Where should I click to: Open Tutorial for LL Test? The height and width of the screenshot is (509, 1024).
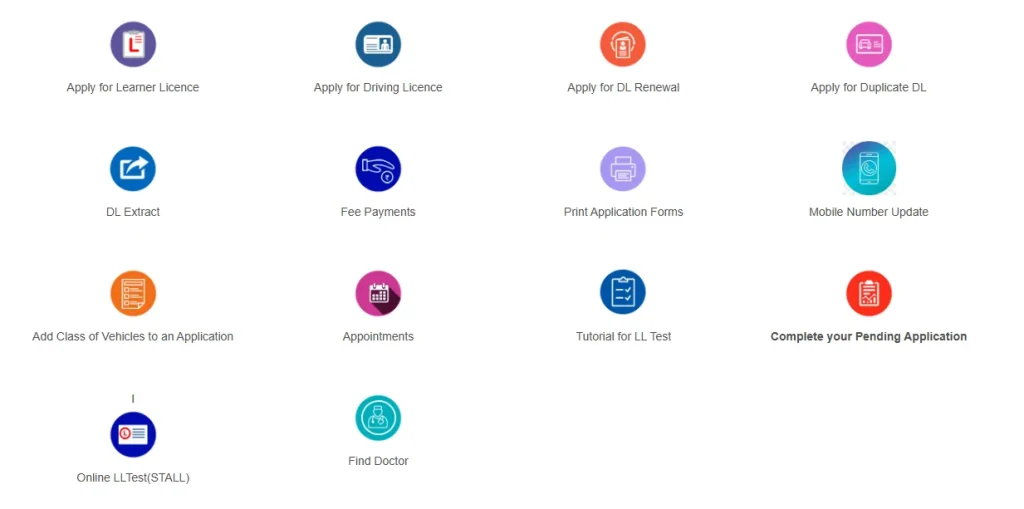[623, 294]
